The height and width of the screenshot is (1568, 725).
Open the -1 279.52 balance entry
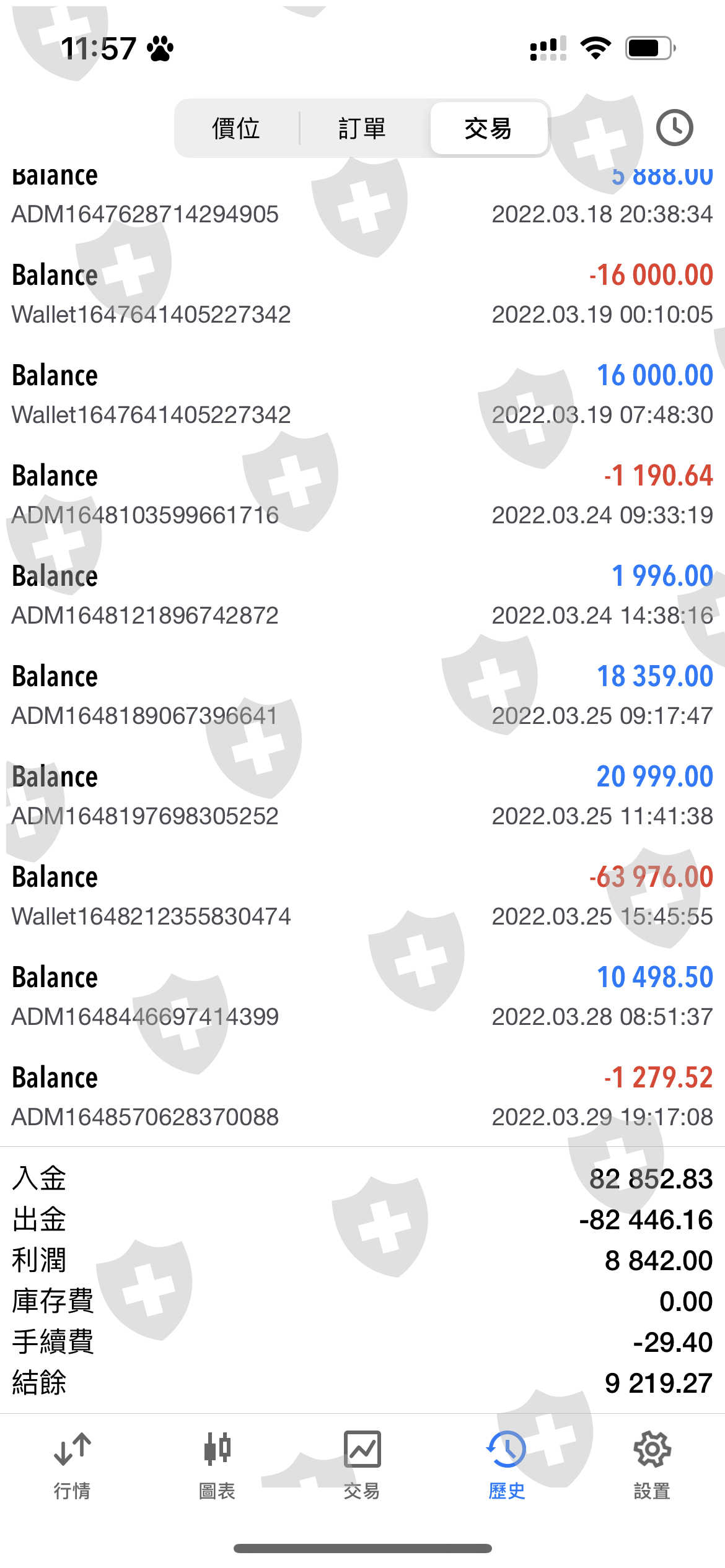click(x=362, y=1097)
